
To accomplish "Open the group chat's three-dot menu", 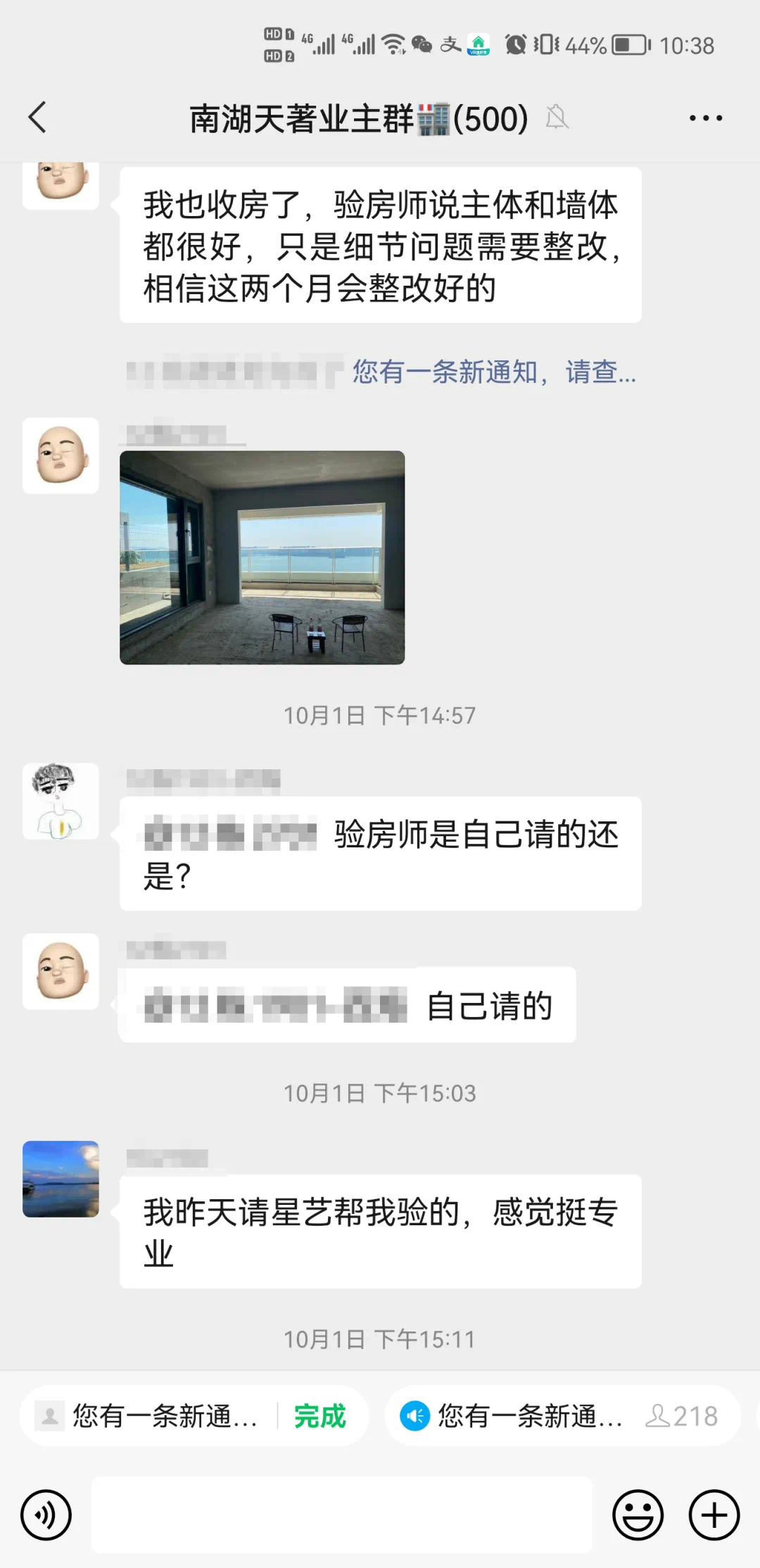I will (705, 118).
